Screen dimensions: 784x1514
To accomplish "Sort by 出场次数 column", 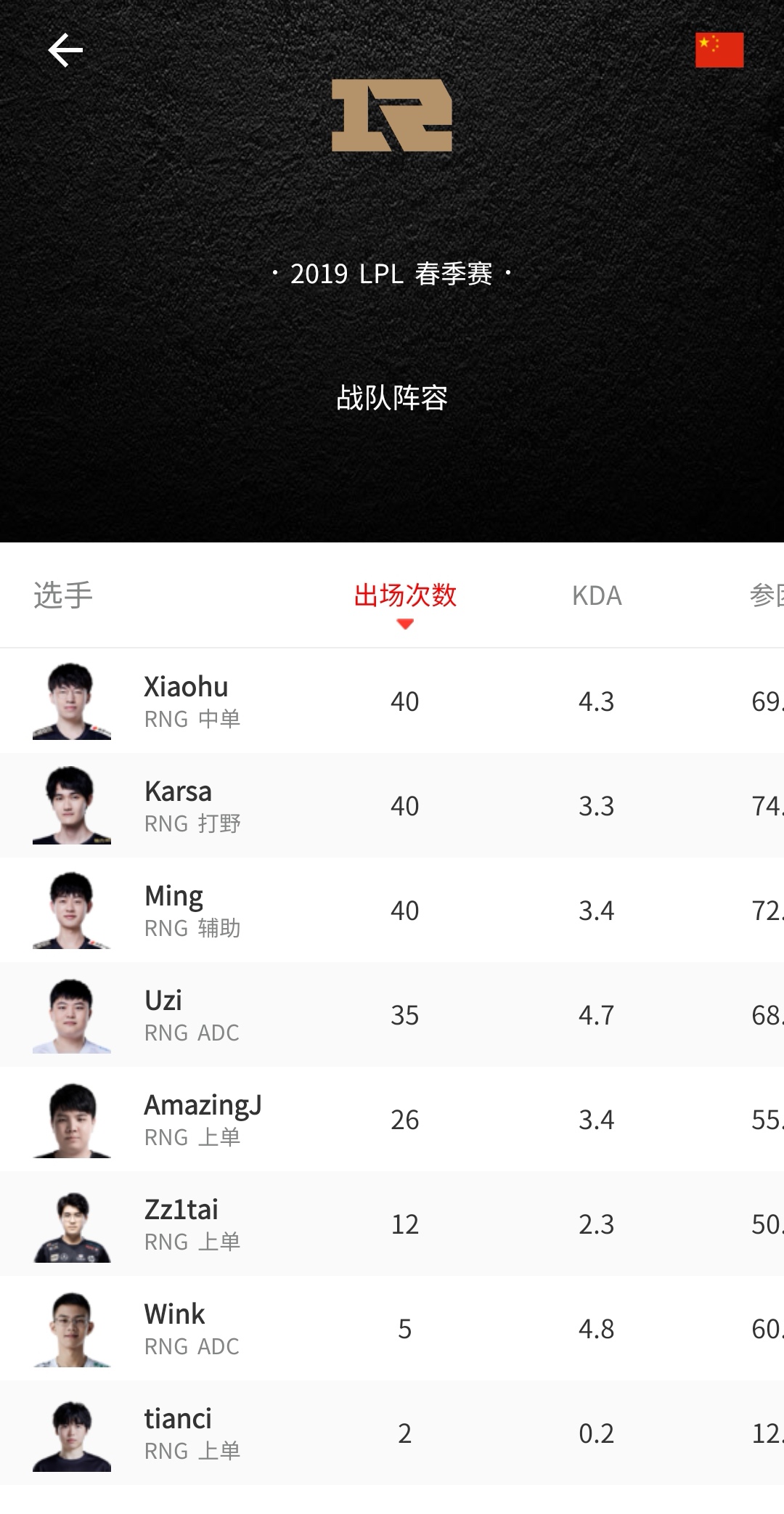I will tap(405, 595).
